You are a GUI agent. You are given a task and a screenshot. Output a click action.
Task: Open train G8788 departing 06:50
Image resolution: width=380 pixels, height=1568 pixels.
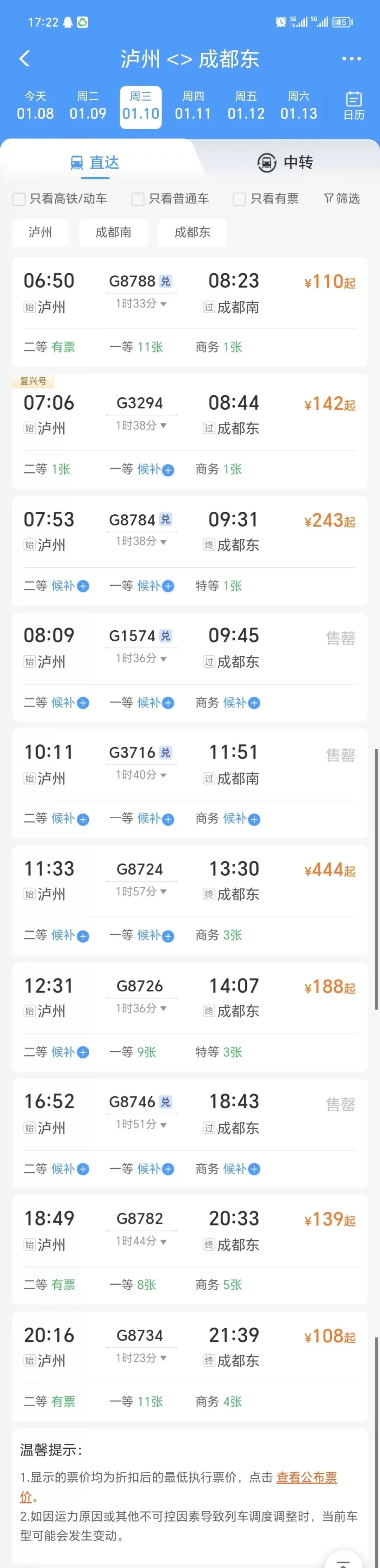[x=189, y=294]
